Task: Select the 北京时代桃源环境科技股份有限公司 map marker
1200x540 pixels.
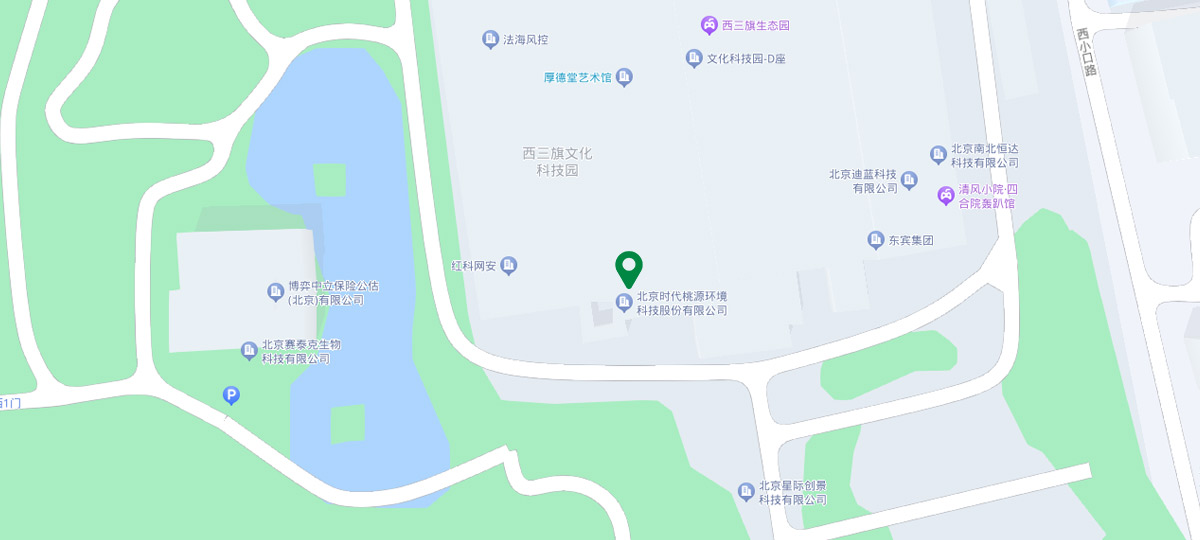Action: pyautogui.click(x=624, y=302)
